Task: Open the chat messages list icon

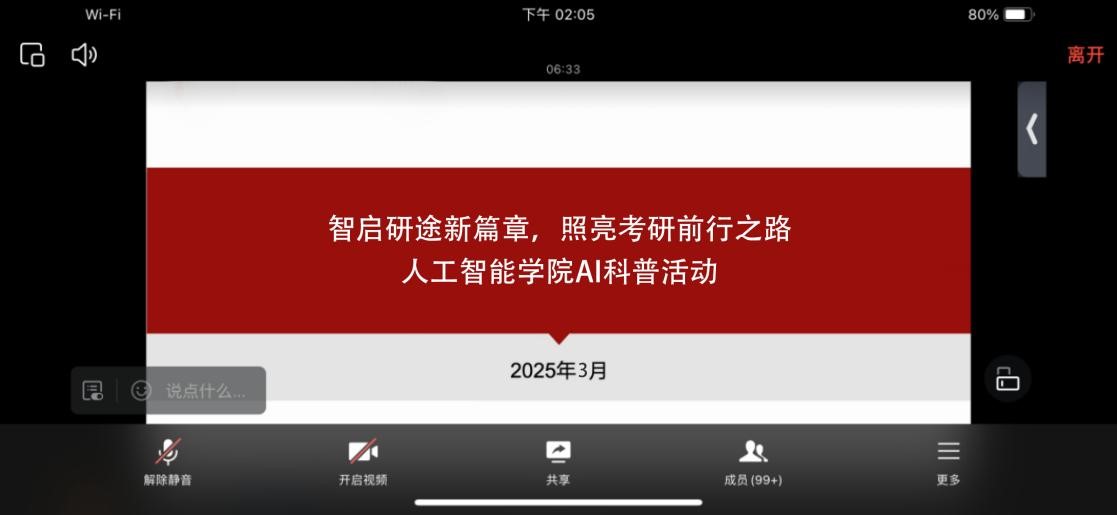Action: 93,391
